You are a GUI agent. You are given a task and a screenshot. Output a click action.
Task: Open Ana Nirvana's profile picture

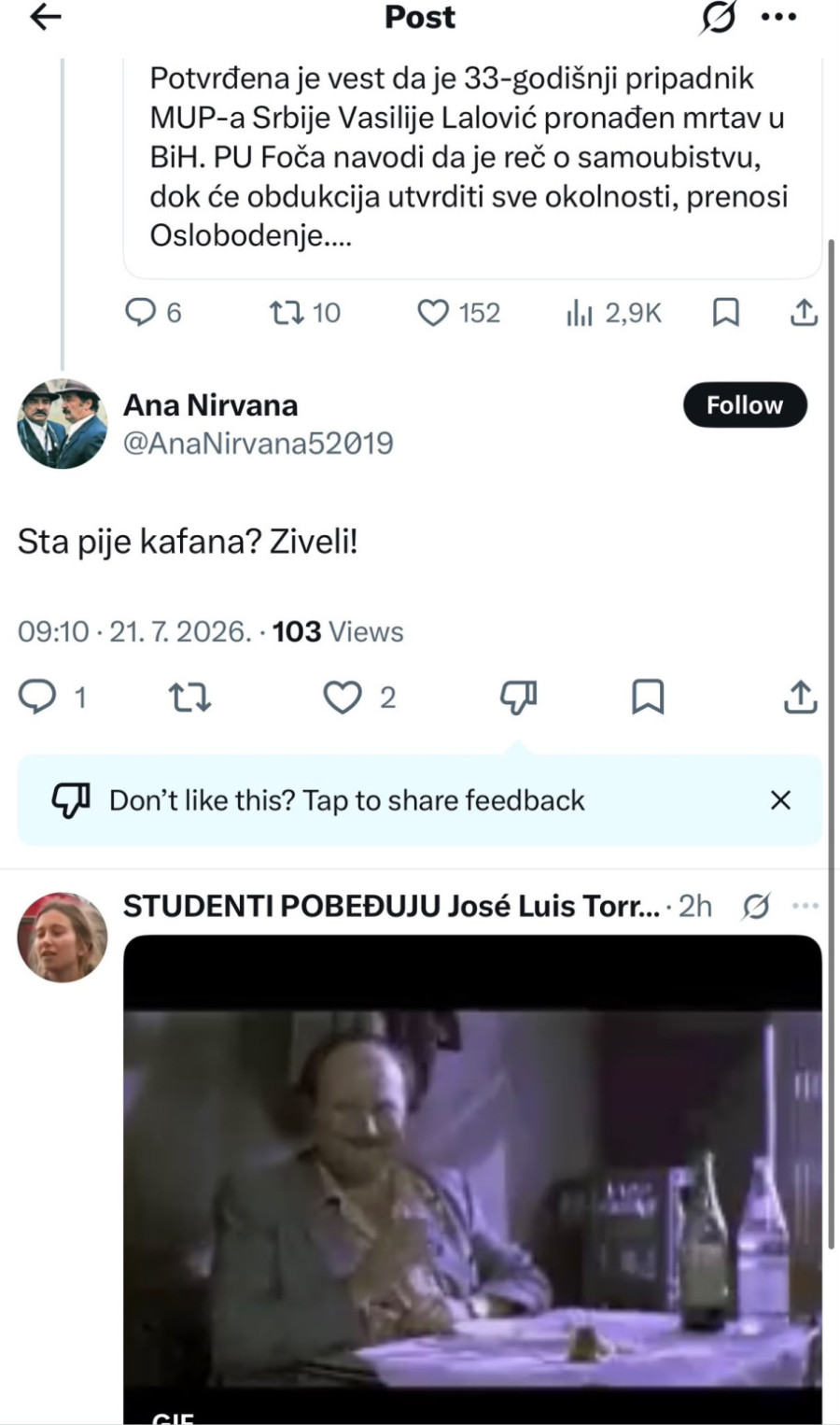[x=63, y=424]
